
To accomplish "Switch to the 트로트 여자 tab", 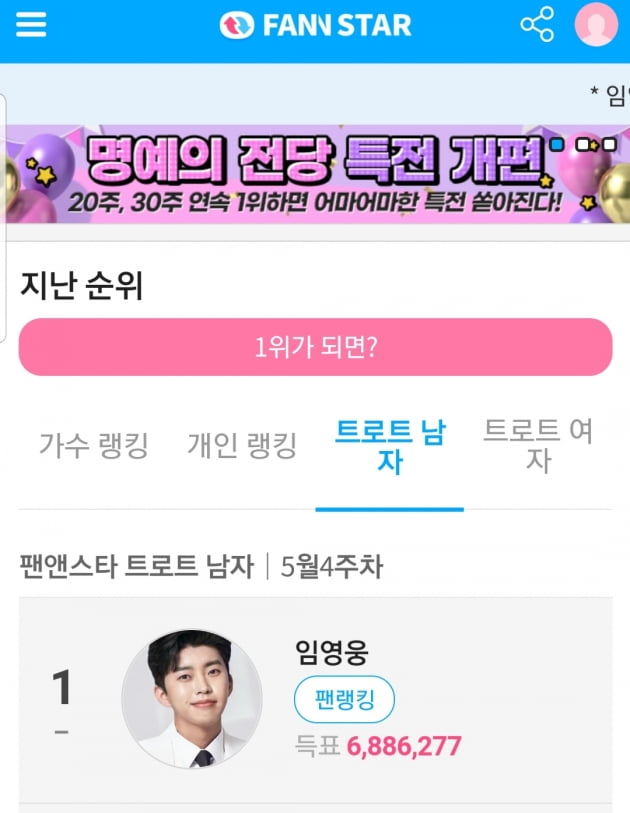I will click(x=538, y=446).
